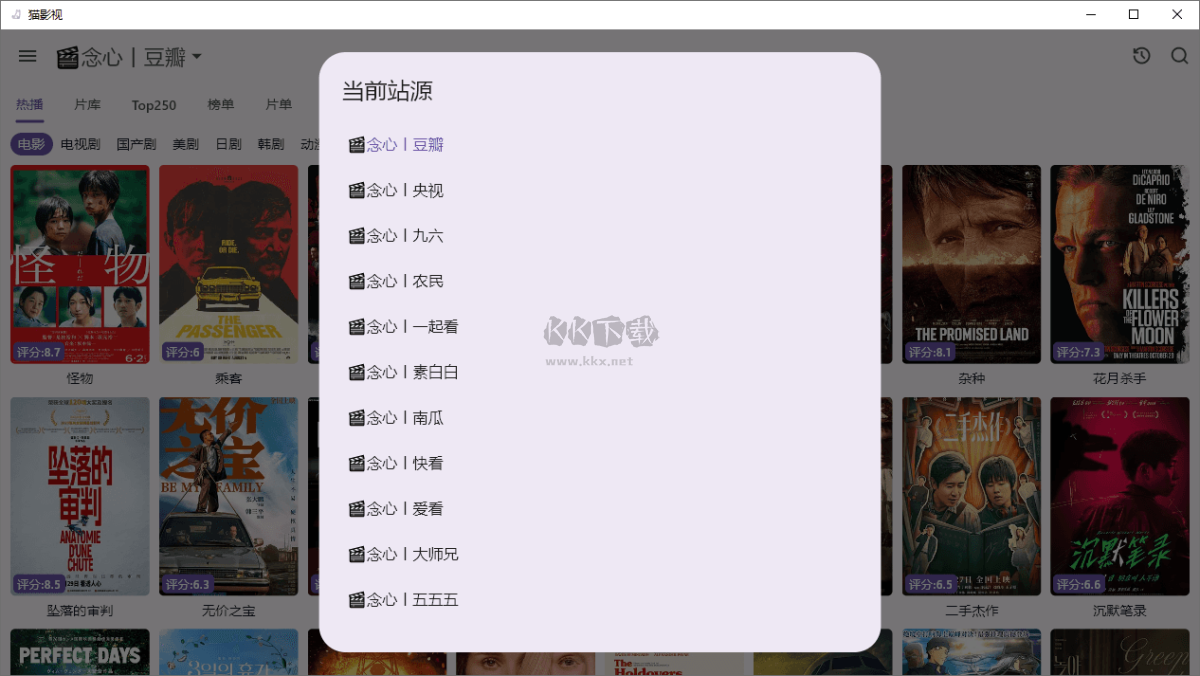
Task: Select the 电视剧 filter chip
Action: 80,144
